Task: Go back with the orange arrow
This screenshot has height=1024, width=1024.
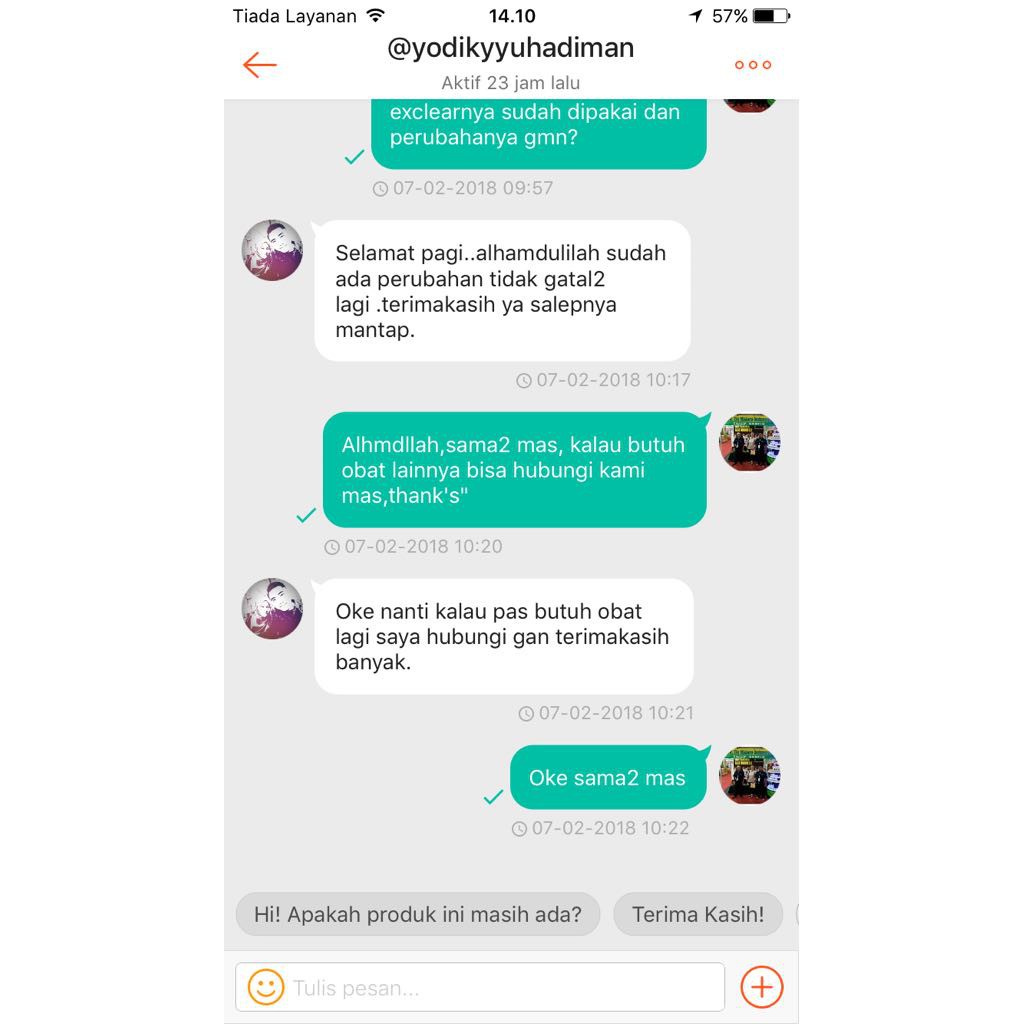Action: point(259,65)
